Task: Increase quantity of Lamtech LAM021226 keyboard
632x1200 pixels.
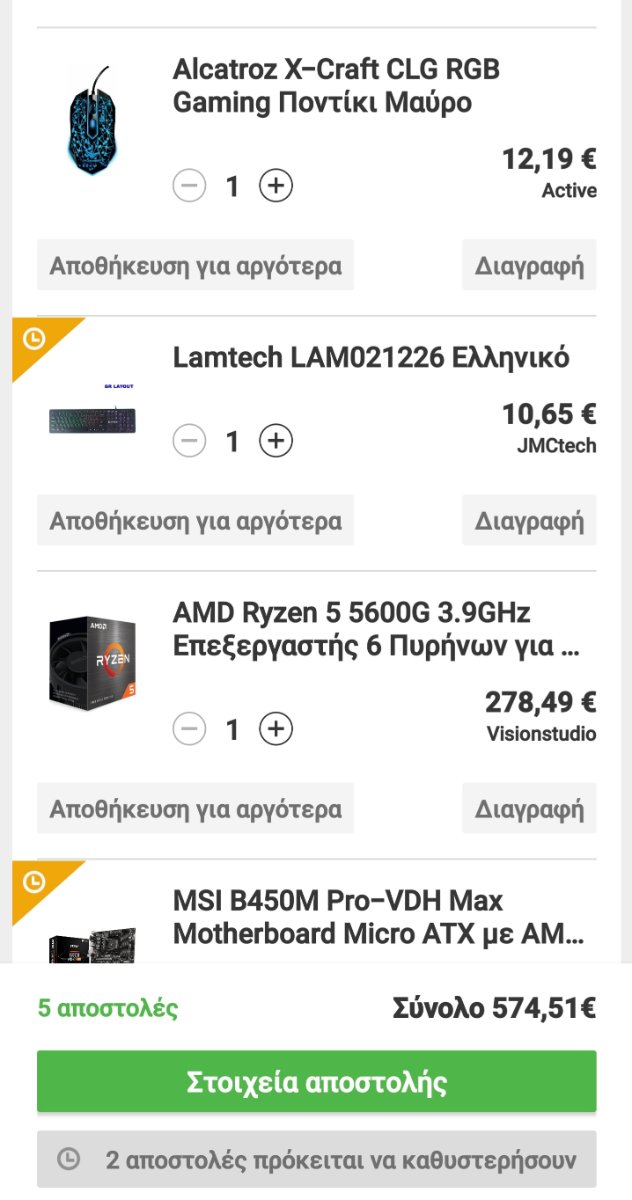Action: 276,441
